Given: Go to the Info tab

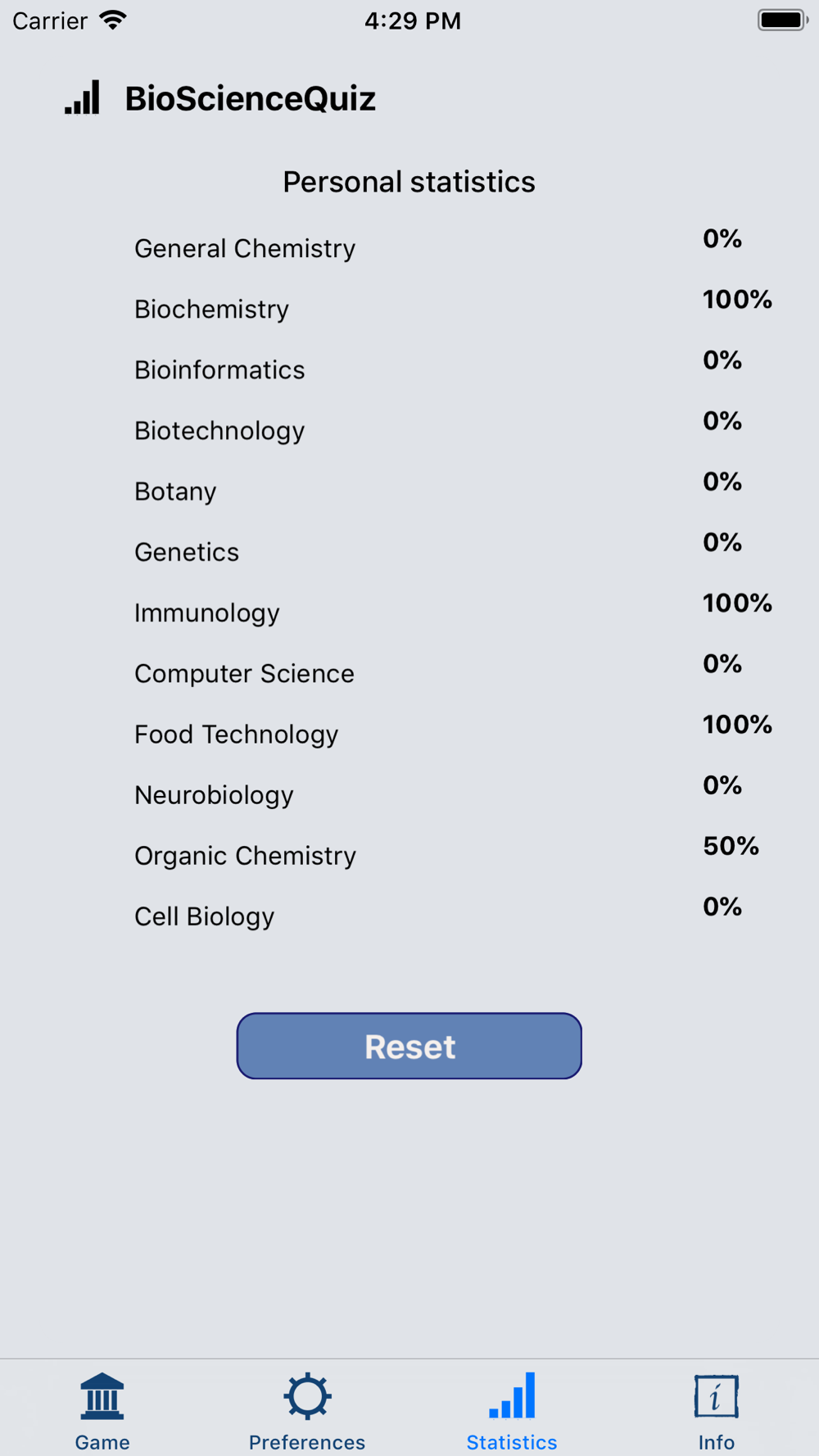Looking at the screenshot, I should coord(717,1412).
